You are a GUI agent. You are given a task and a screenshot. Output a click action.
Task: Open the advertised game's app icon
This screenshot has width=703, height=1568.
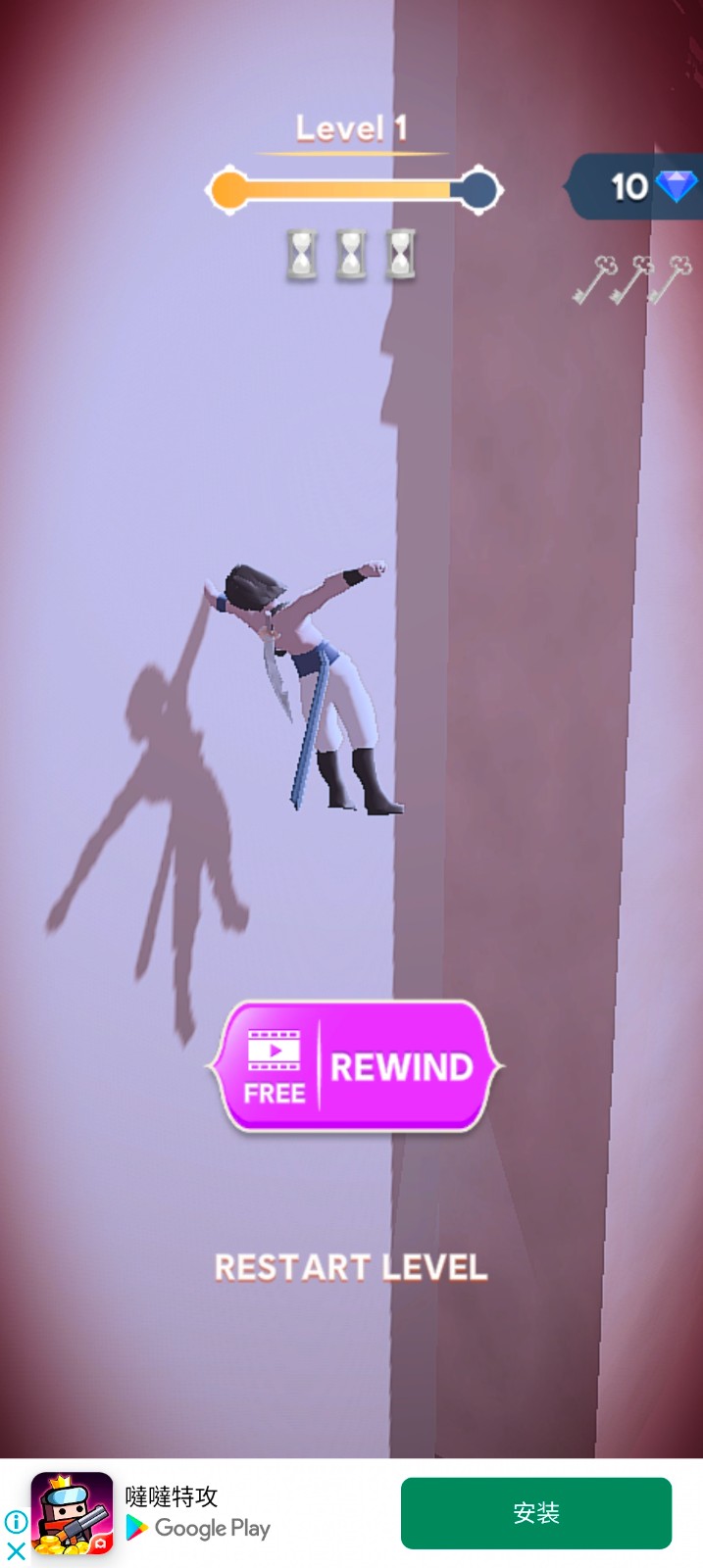[x=73, y=1513]
